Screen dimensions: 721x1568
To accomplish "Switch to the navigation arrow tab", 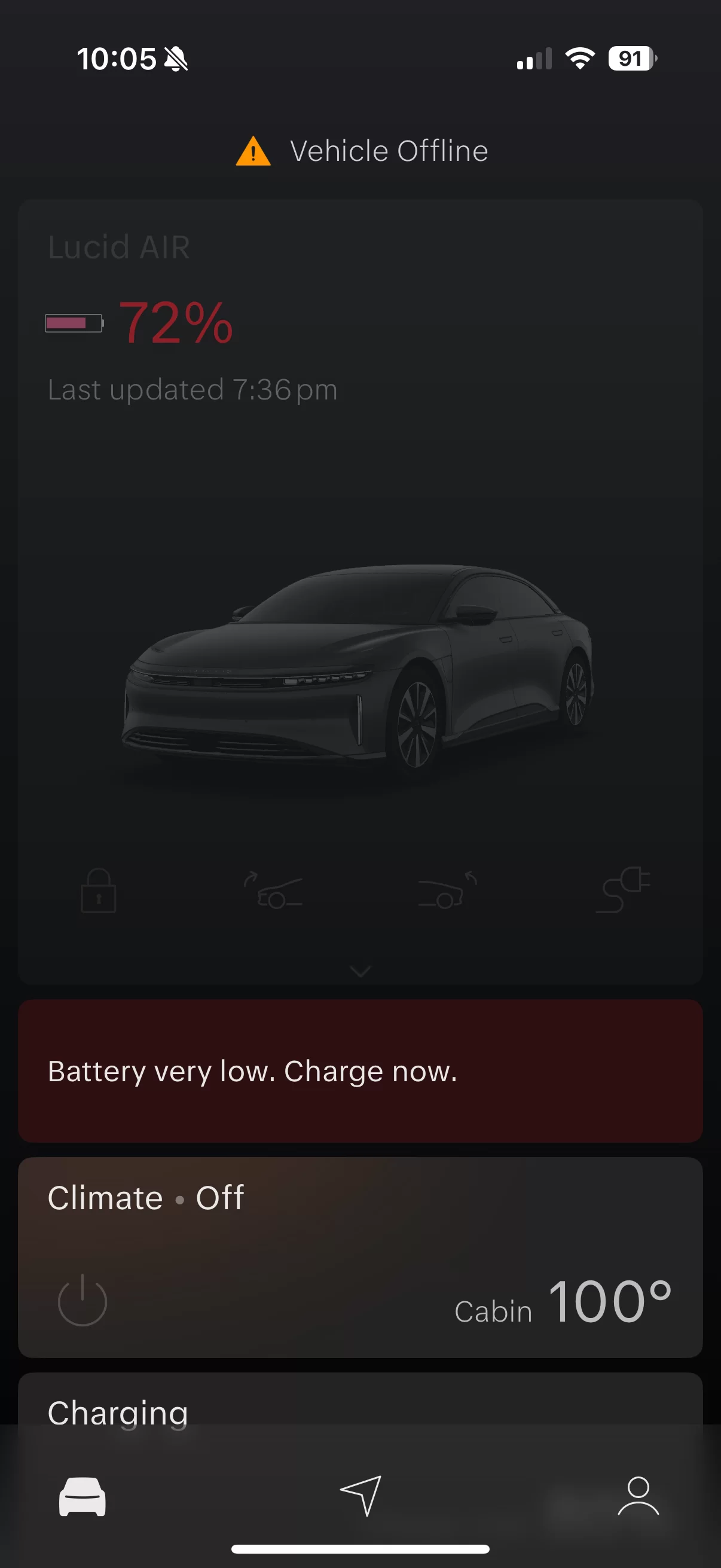I will pyautogui.click(x=361, y=1496).
